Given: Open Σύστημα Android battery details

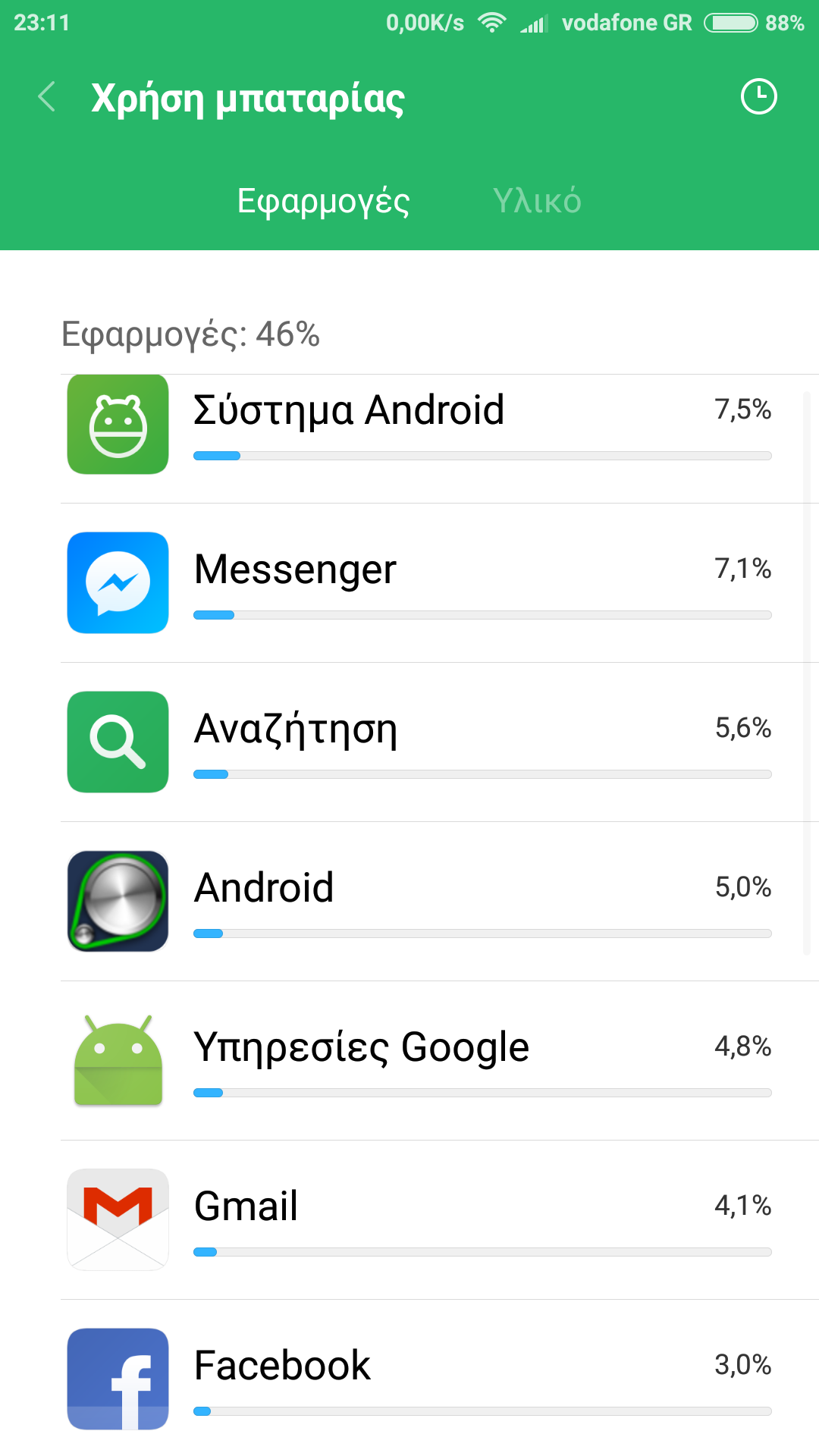Looking at the screenshot, I should pyautogui.click(x=425, y=426).
